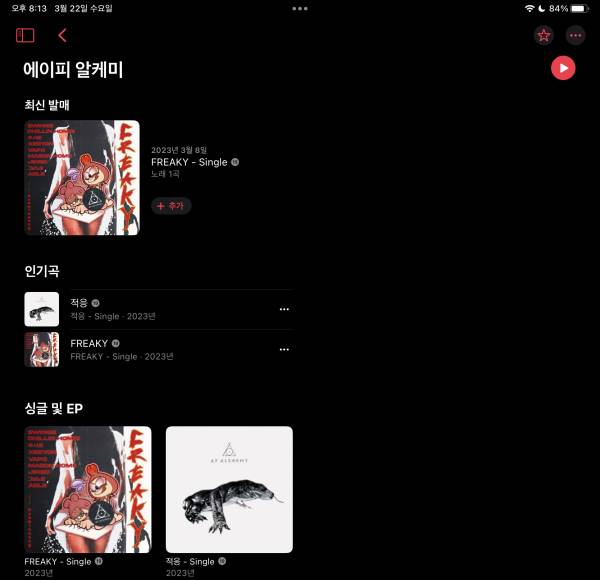Play 에이피 알케미's music
Image resolution: width=600 pixels, height=580 pixels.
coord(563,68)
